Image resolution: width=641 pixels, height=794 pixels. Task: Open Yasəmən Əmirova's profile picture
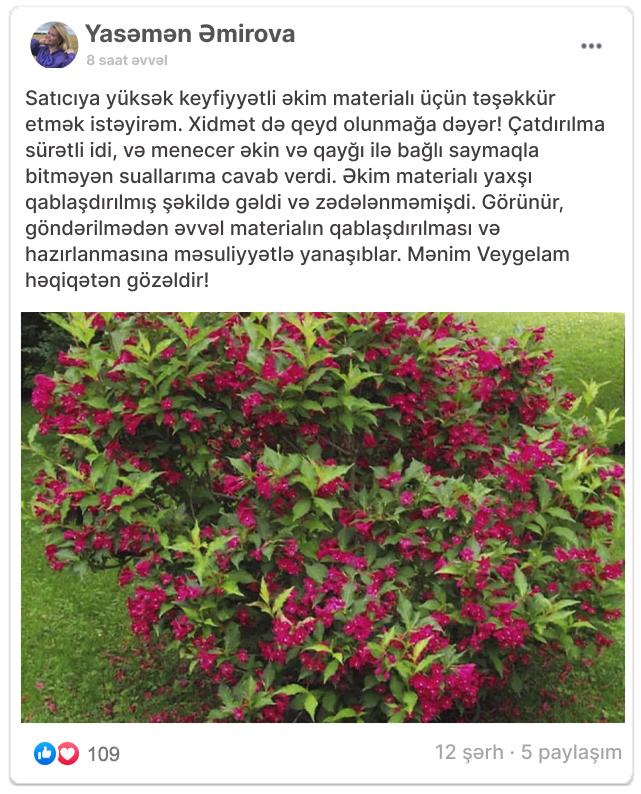[x=55, y=45]
